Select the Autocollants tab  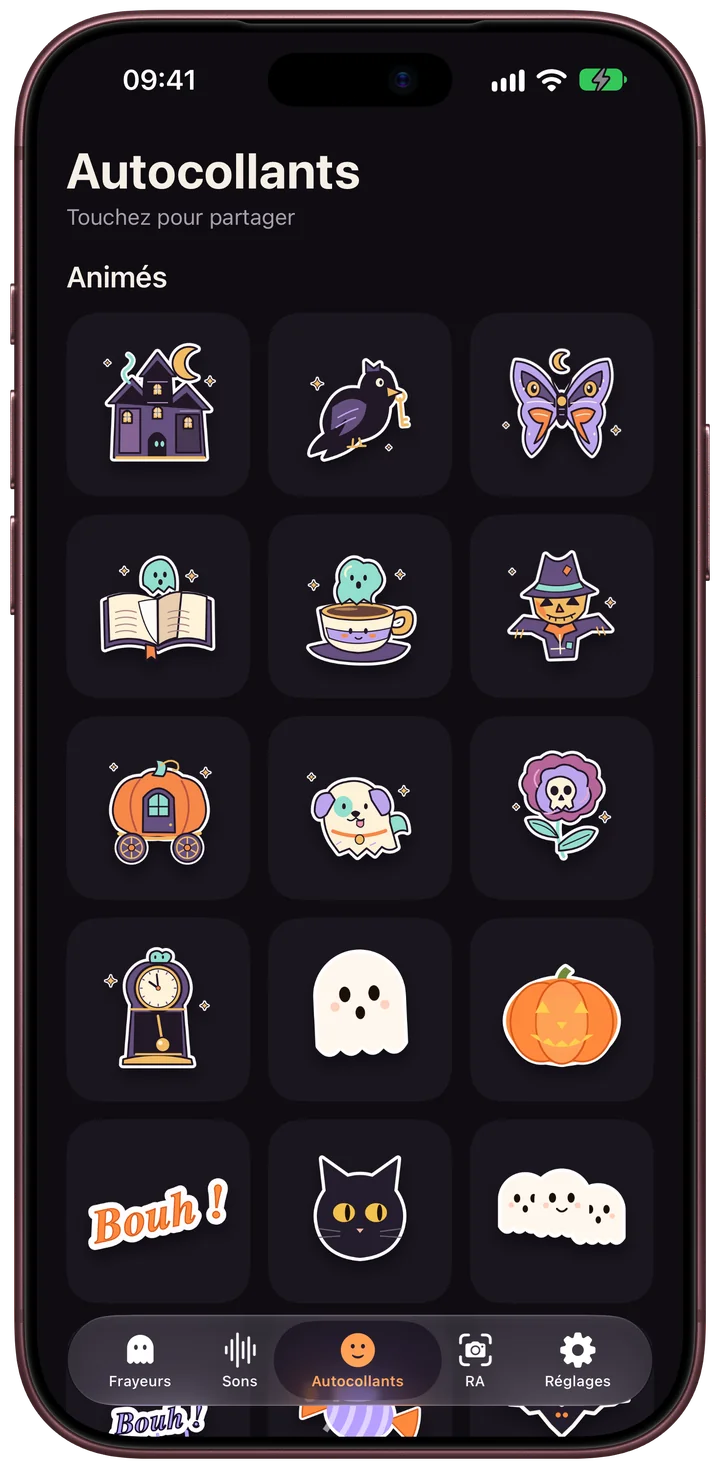click(x=357, y=1360)
